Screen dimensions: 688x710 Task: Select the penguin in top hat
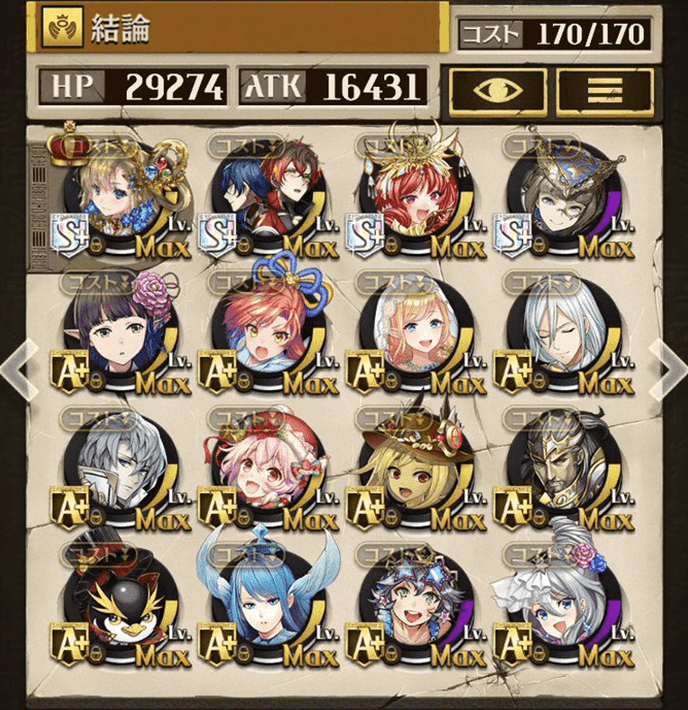116,605
